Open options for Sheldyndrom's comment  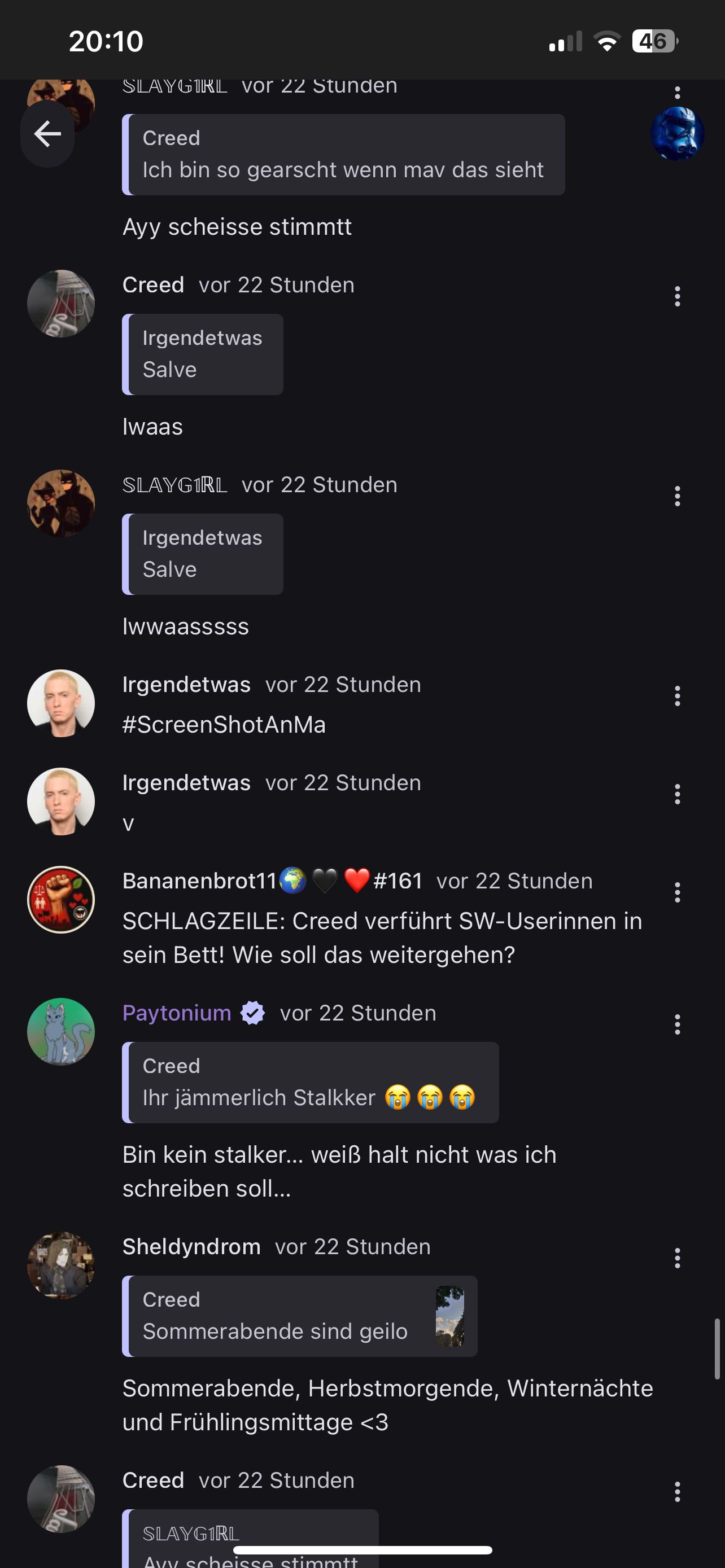pos(677,1258)
